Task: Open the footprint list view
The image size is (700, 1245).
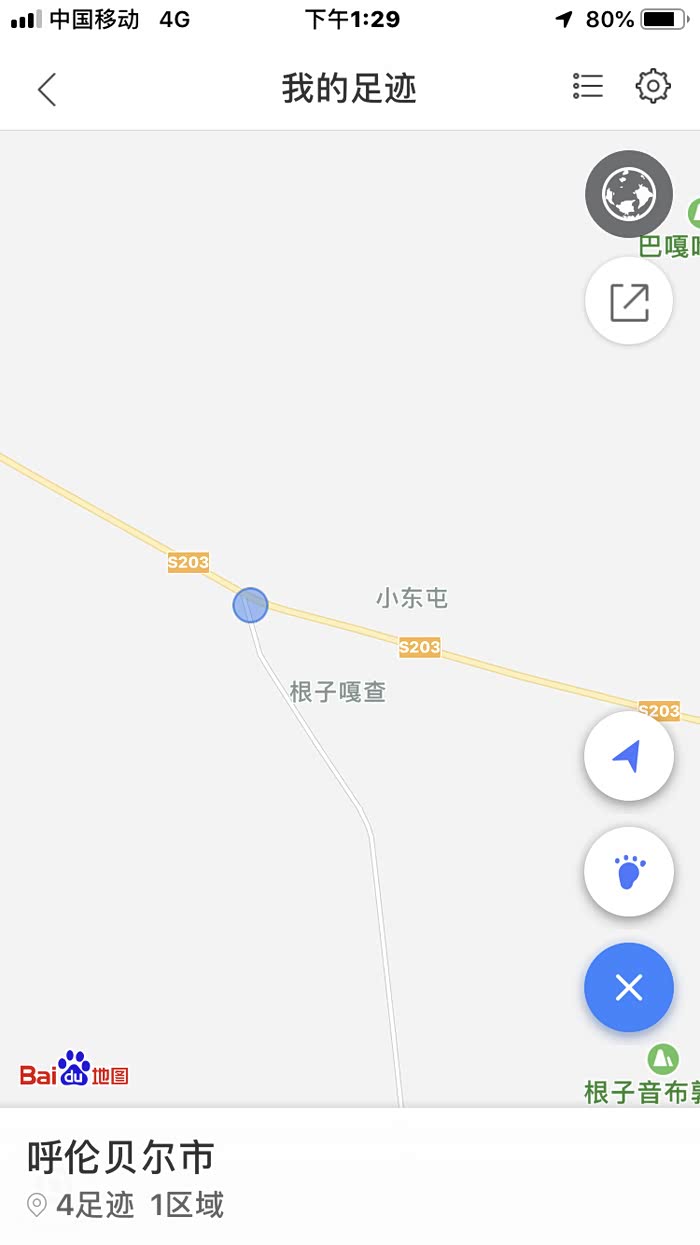Action: tap(588, 86)
